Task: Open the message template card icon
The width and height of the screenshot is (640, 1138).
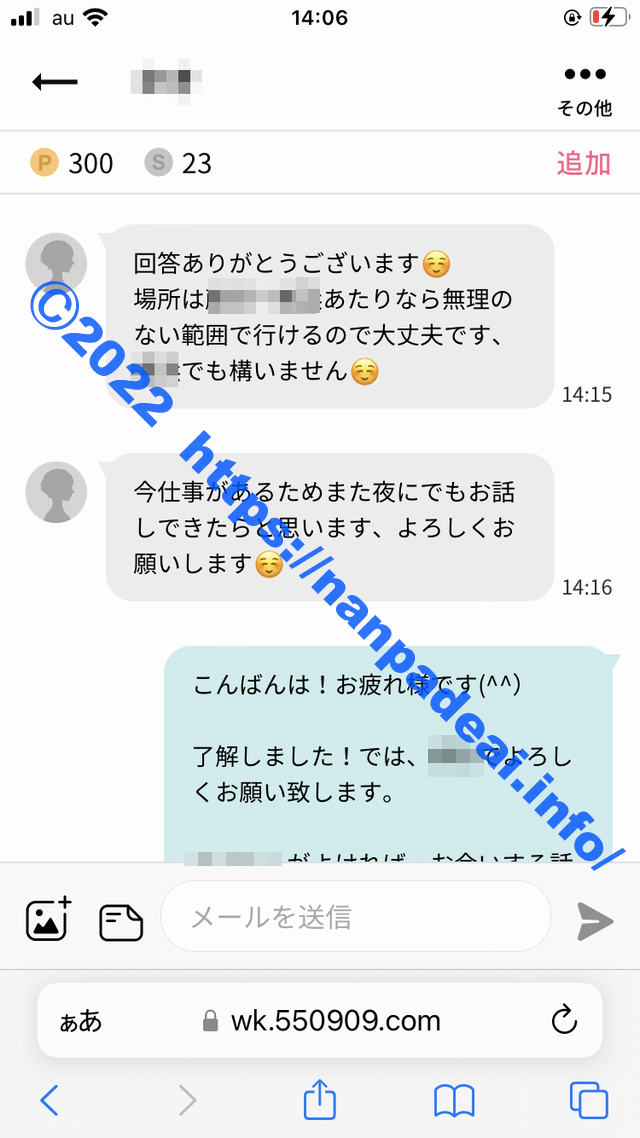Action: (x=121, y=921)
